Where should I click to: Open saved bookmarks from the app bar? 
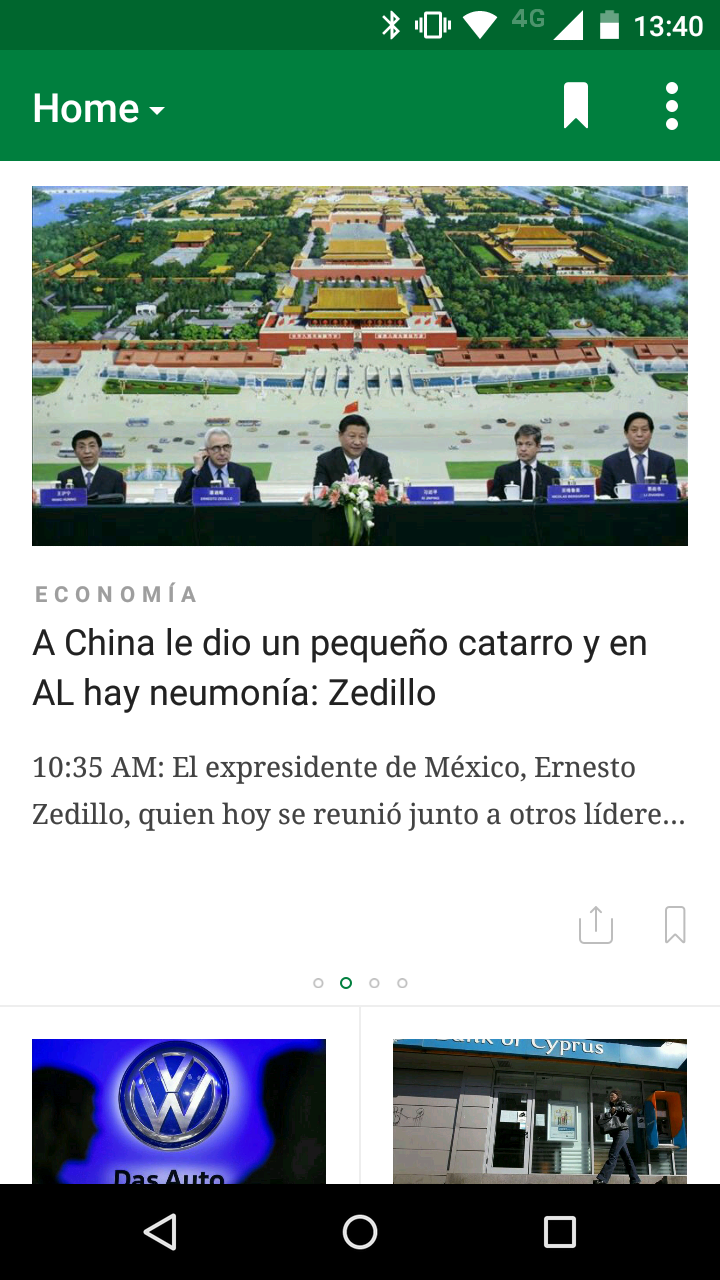tap(575, 106)
